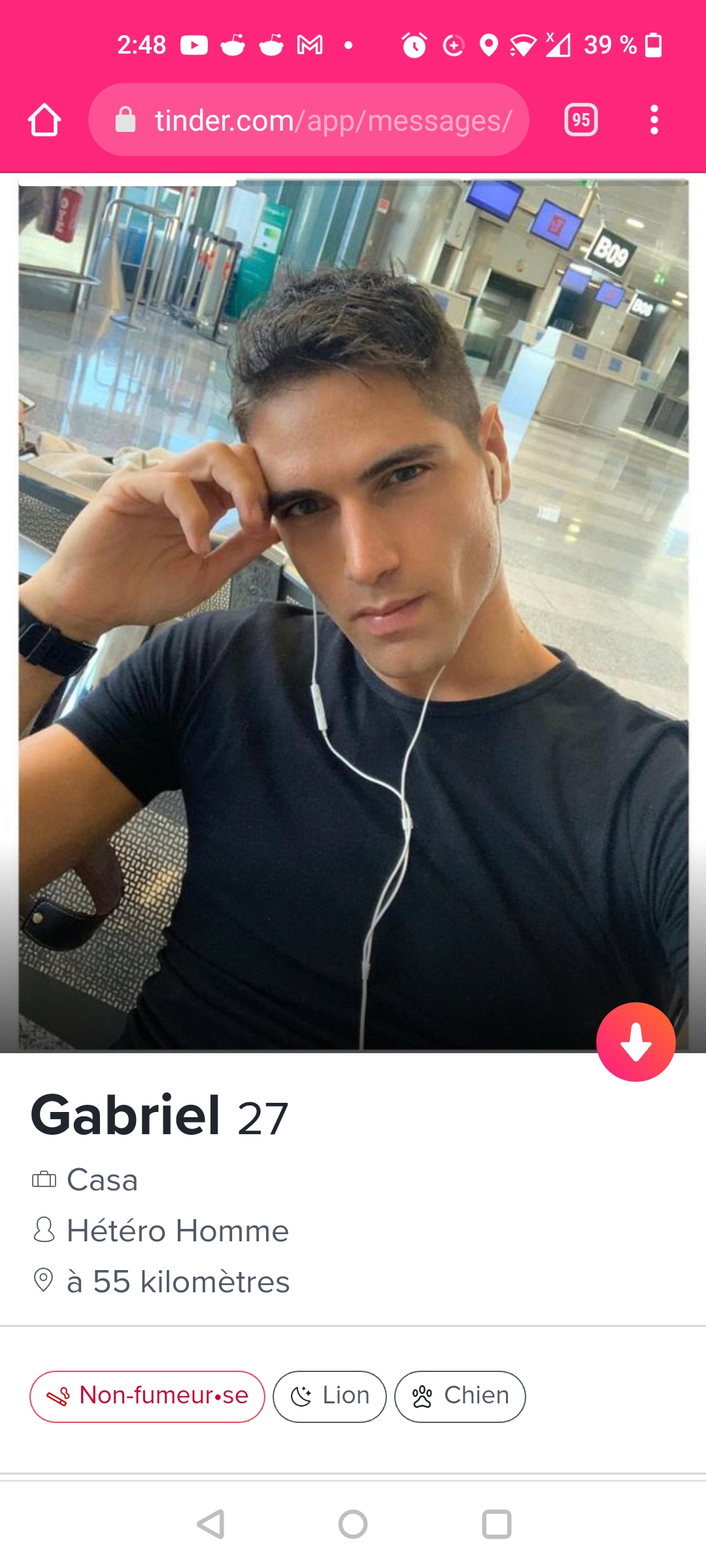The height and width of the screenshot is (1568, 706).
Task: Tap the Lion zodiac chip
Action: coord(329,1396)
